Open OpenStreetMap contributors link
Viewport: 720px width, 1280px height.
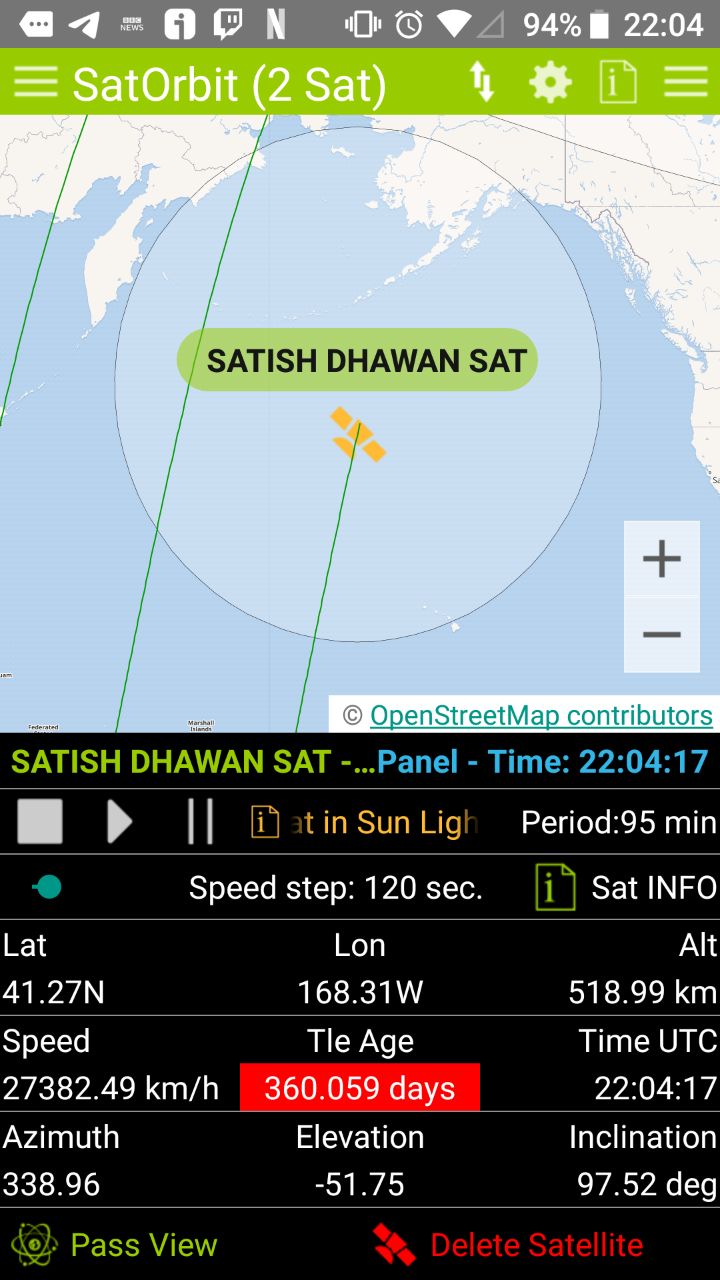541,715
